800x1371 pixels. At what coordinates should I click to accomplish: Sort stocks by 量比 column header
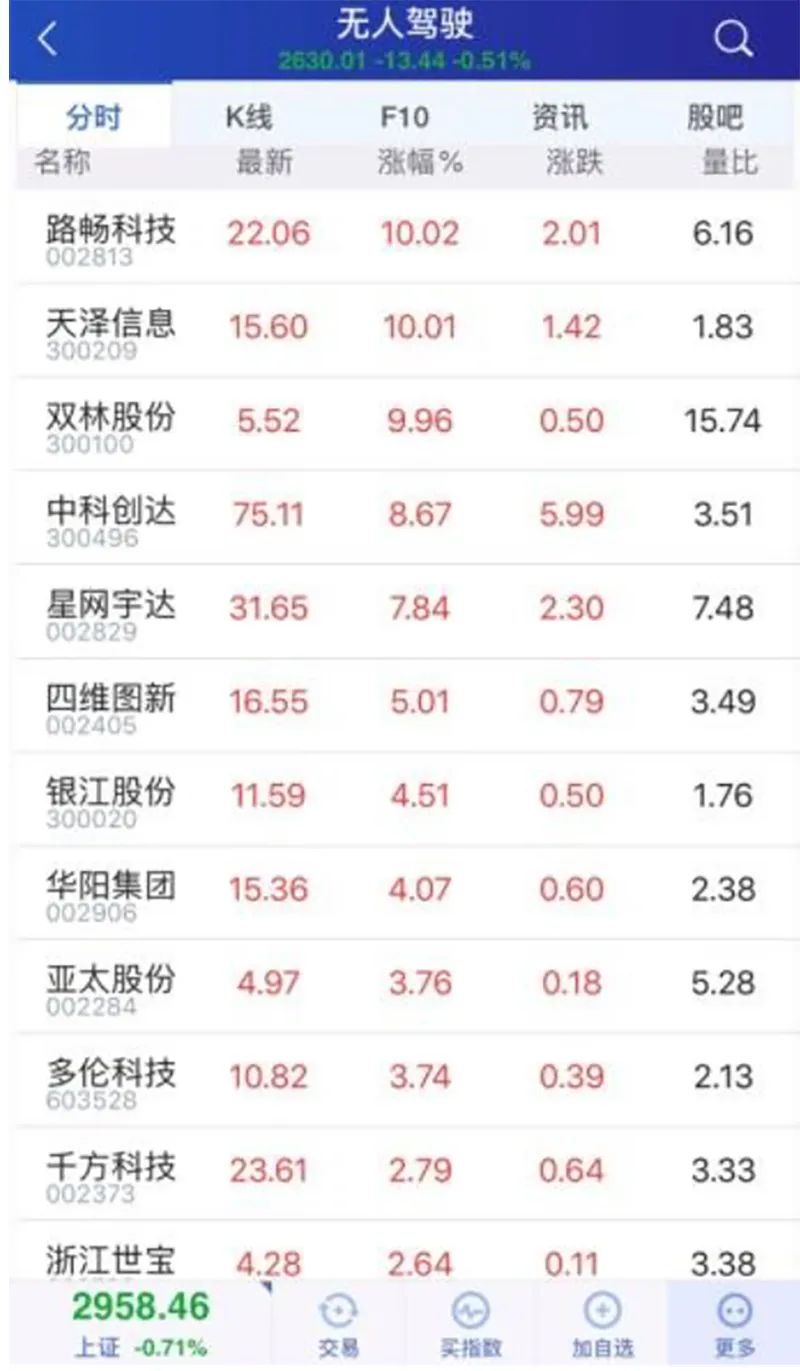coord(729,163)
